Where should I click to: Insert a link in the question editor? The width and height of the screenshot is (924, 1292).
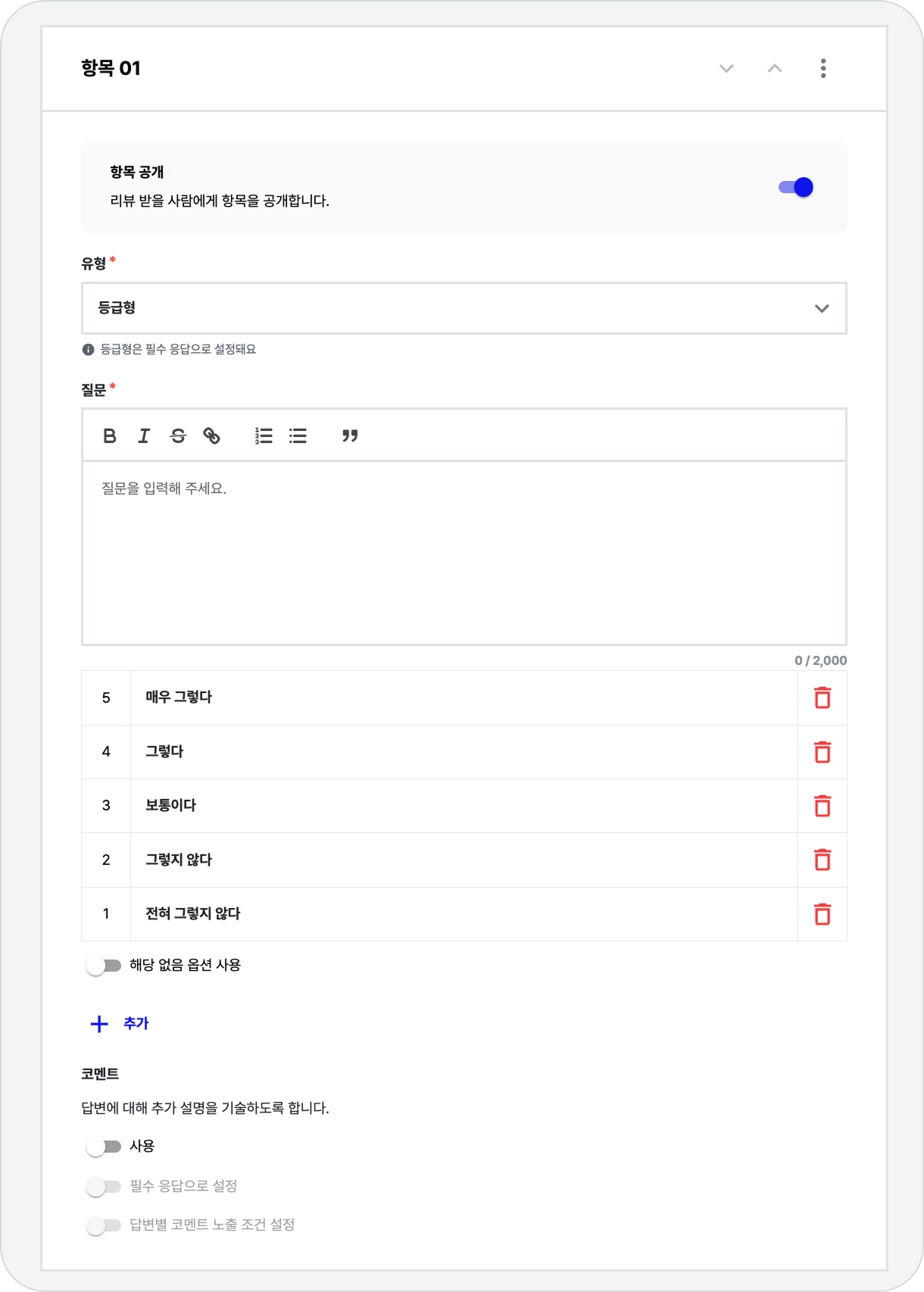pos(212,435)
